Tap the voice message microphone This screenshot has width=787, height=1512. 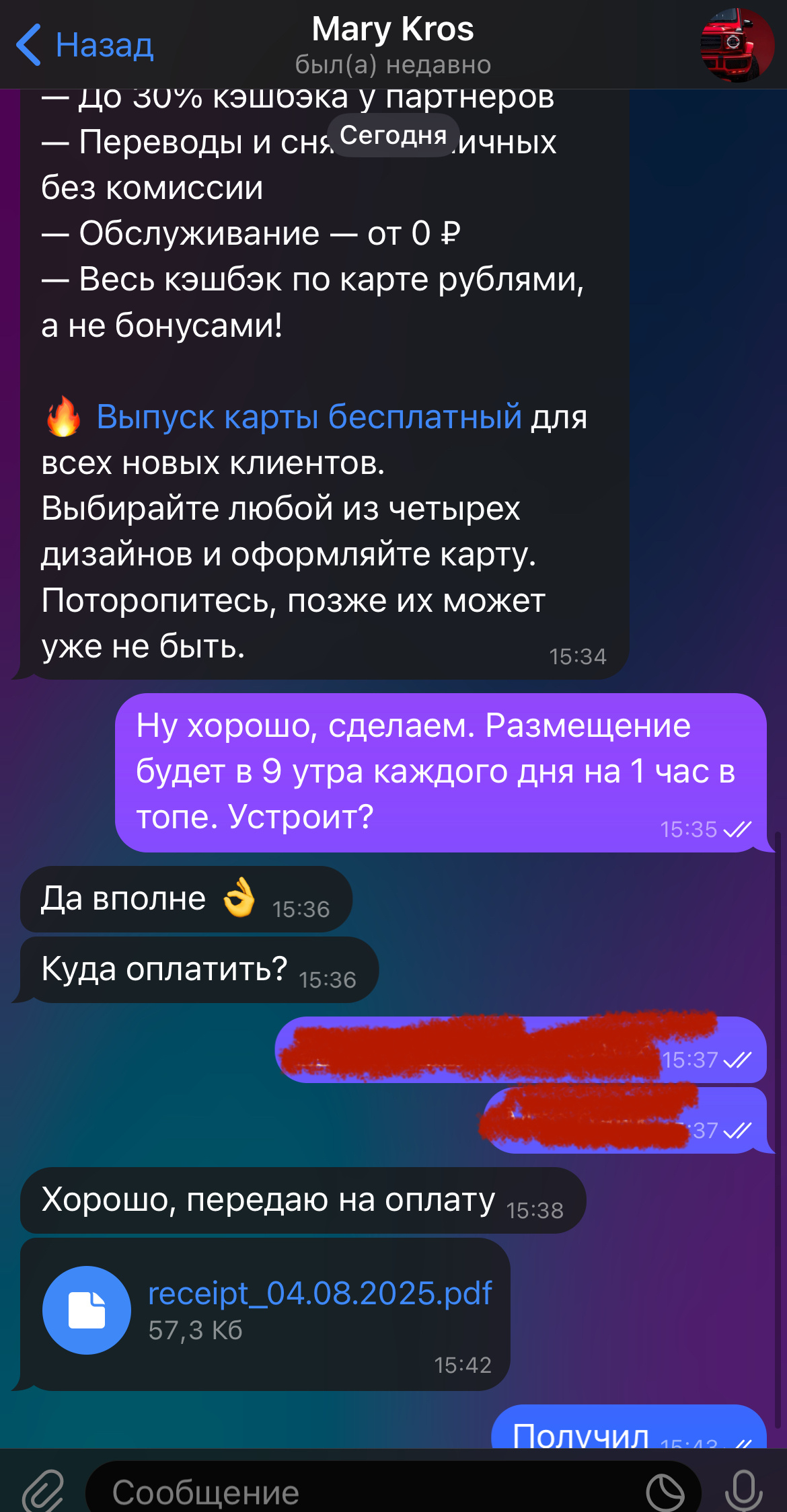[743, 1491]
